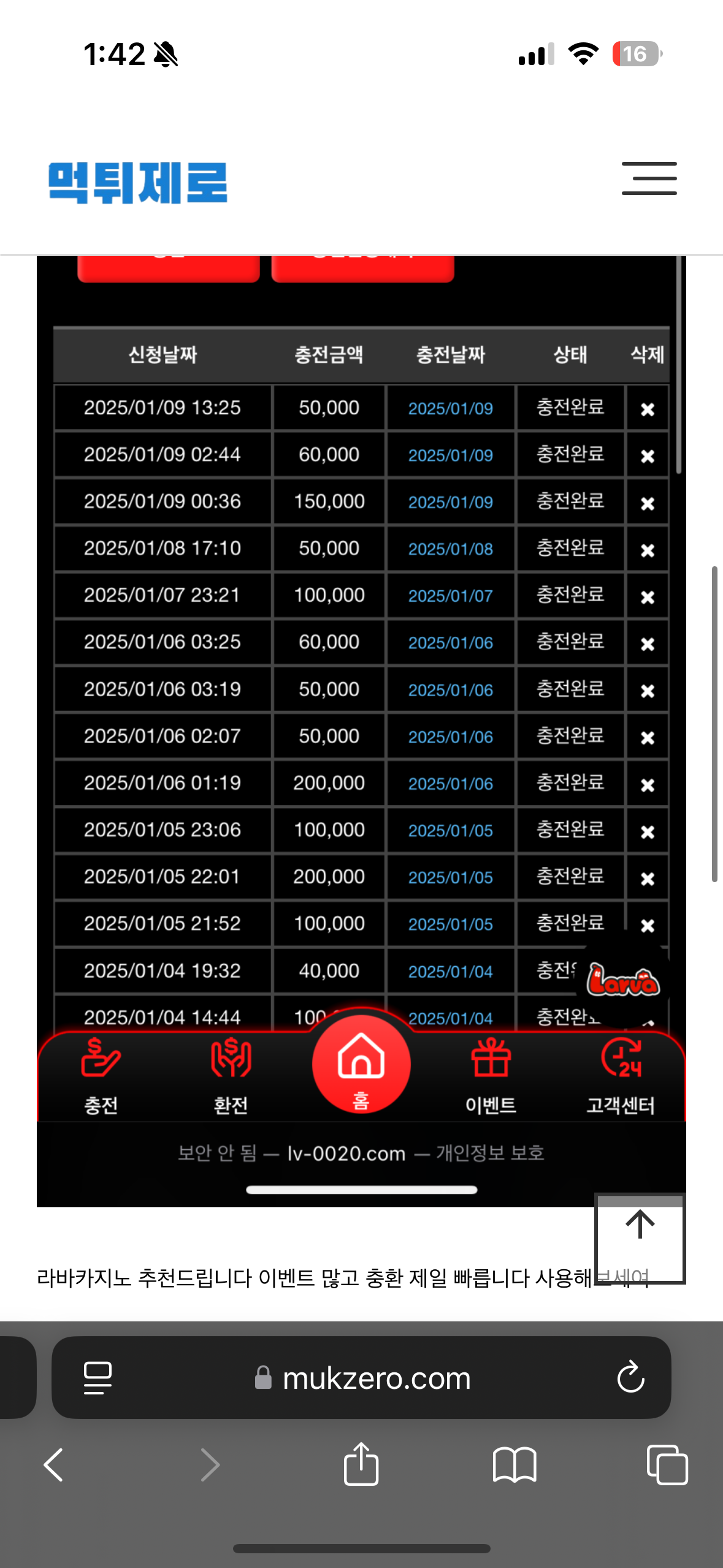Open Safari bookmarks

pyautogui.click(x=514, y=1465)
